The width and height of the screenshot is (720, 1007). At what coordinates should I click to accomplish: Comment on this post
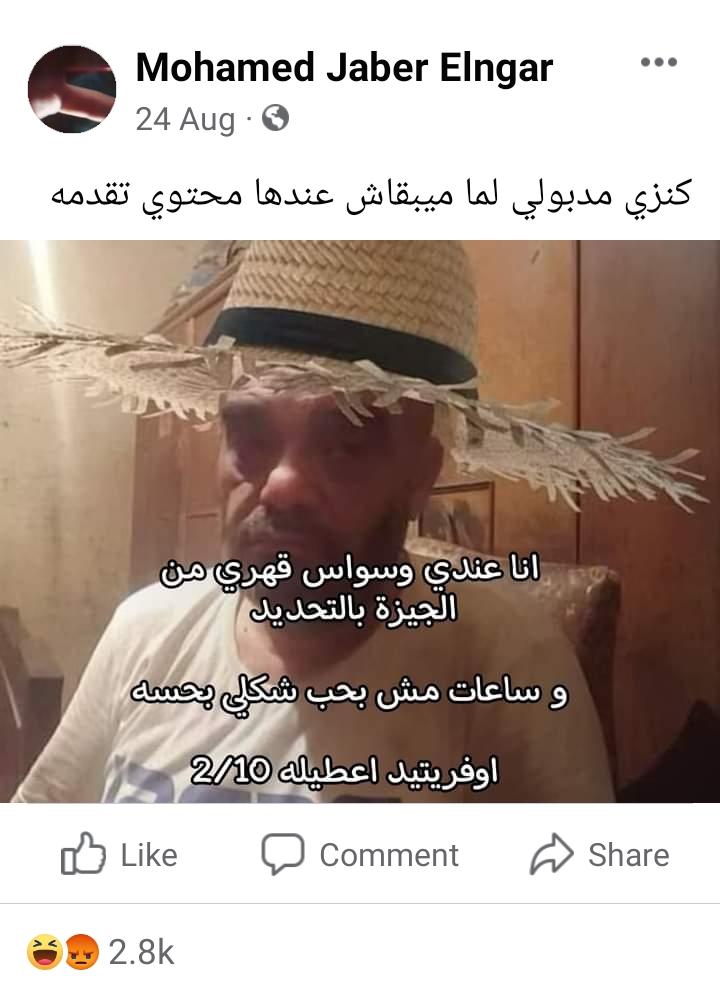tap(360, 855)
